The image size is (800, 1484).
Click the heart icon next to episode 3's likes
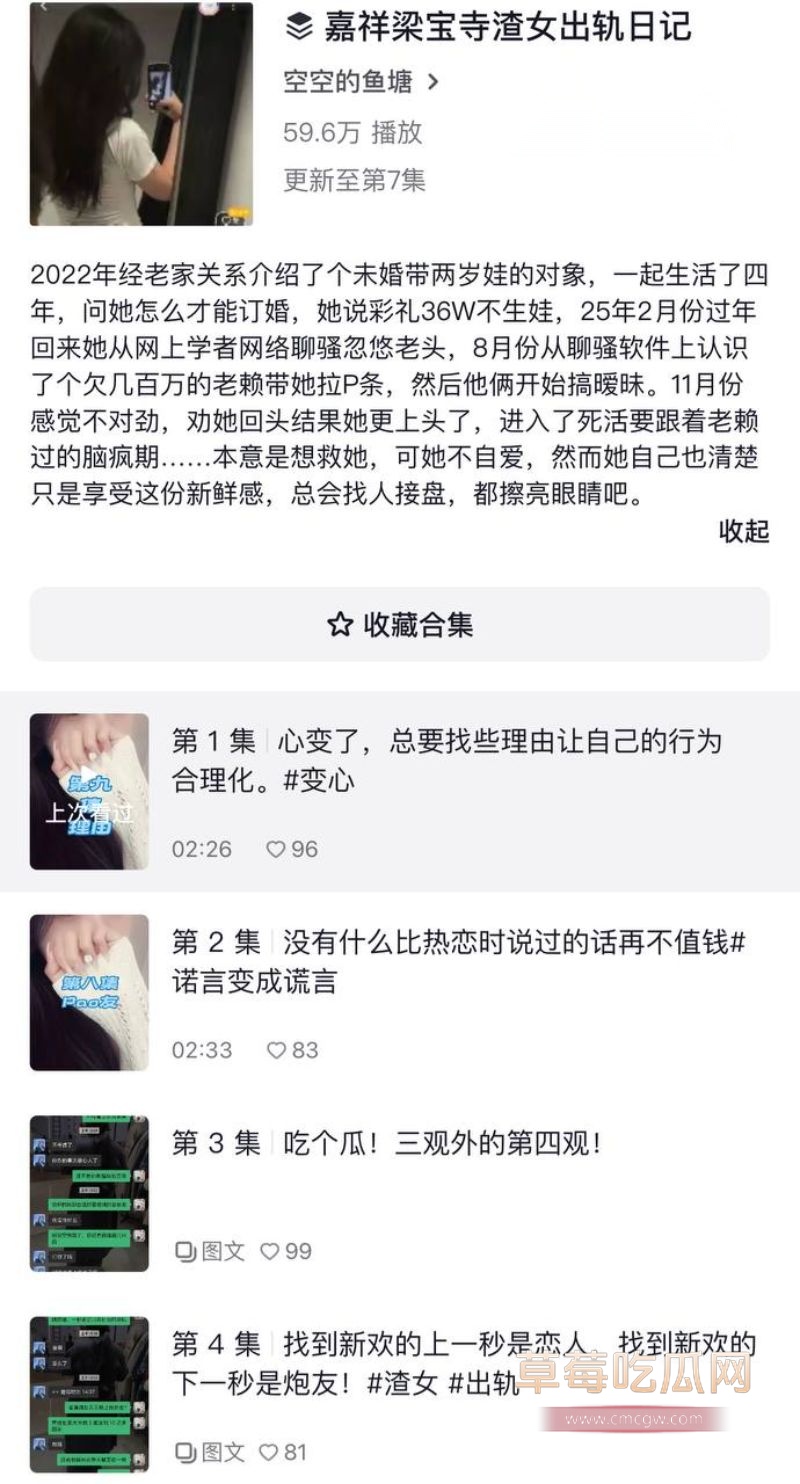click(x=269, y=1250)
